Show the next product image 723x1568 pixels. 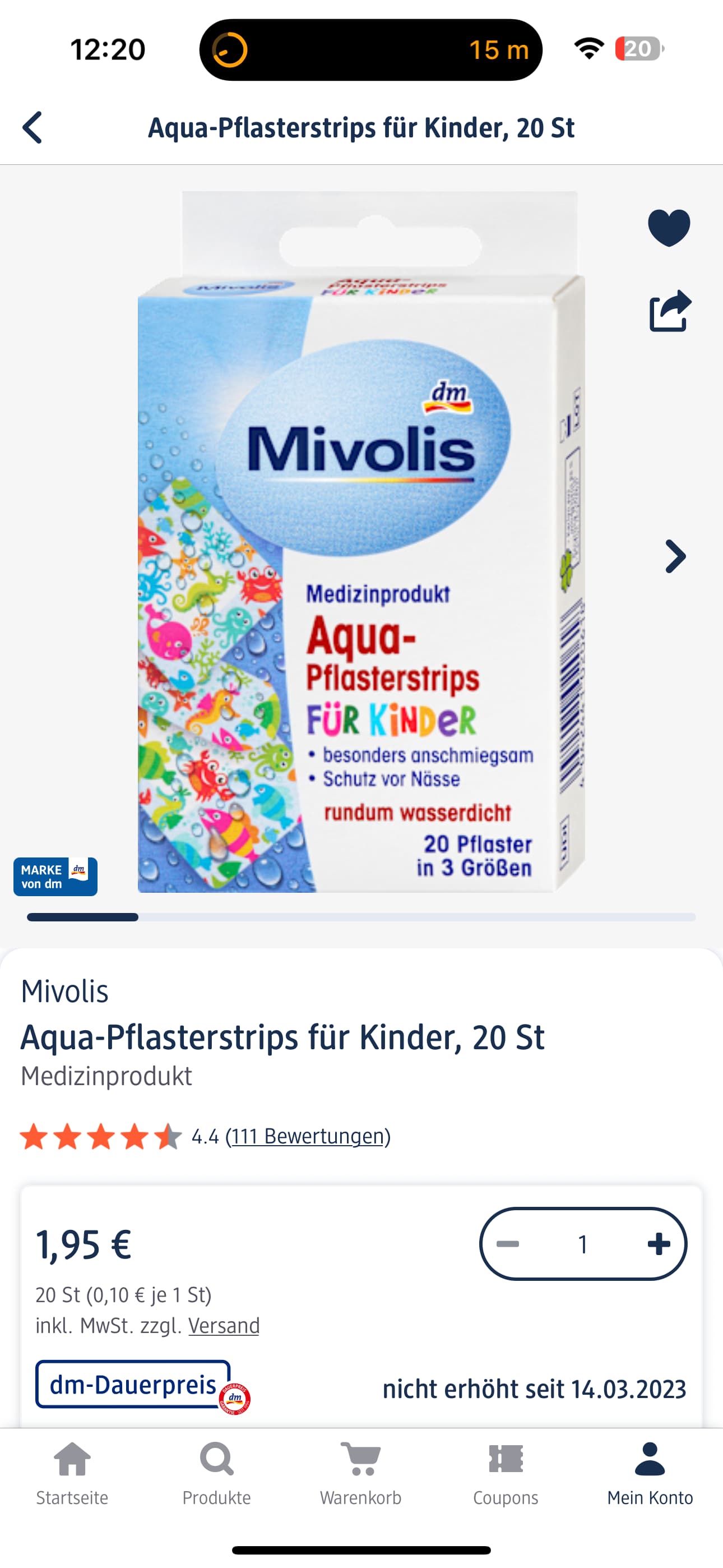pyautogui.click(x=675, y=556)
